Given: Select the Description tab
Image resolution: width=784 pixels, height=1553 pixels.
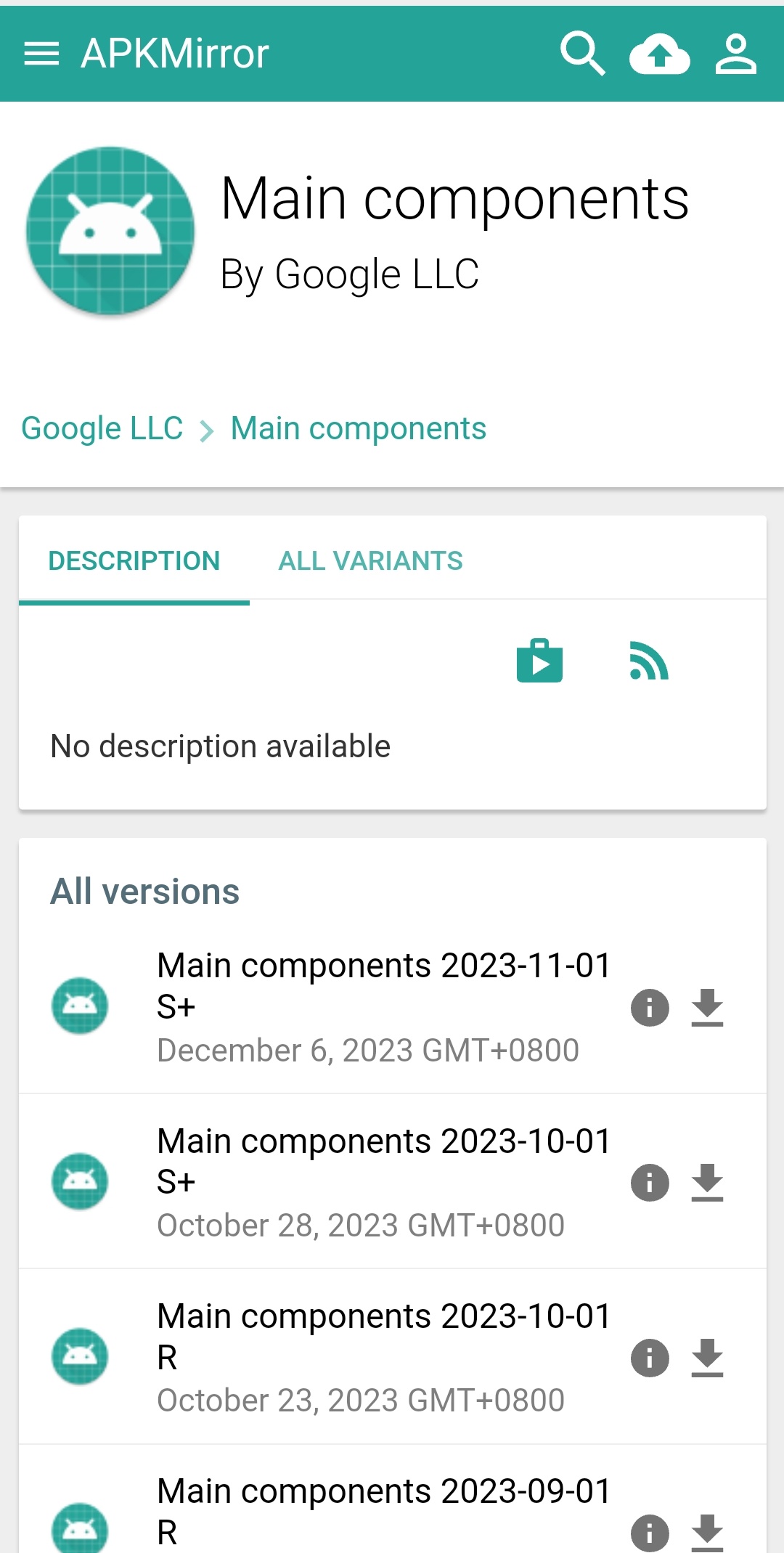Looking at the screenshot, I should [x=134, y=561].
